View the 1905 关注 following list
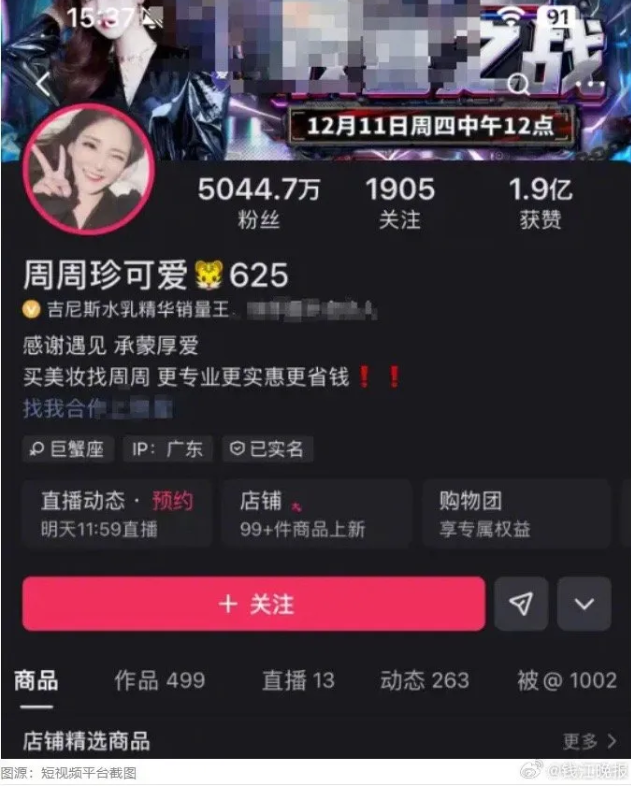Image resolution: width=631 pixels, height=786 pixels. pos(399,202)
